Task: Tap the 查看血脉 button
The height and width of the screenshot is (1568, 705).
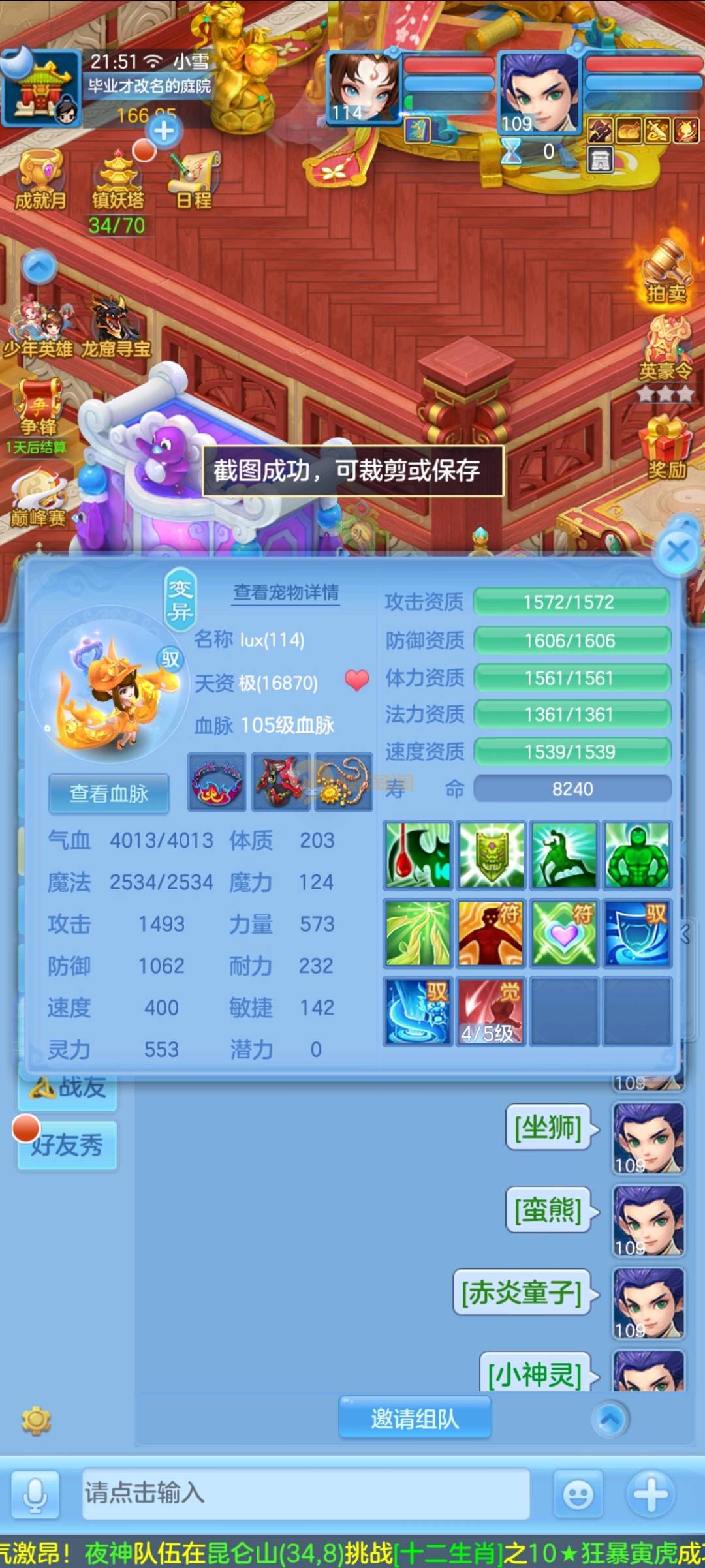Action: click(x=109, y=793)
